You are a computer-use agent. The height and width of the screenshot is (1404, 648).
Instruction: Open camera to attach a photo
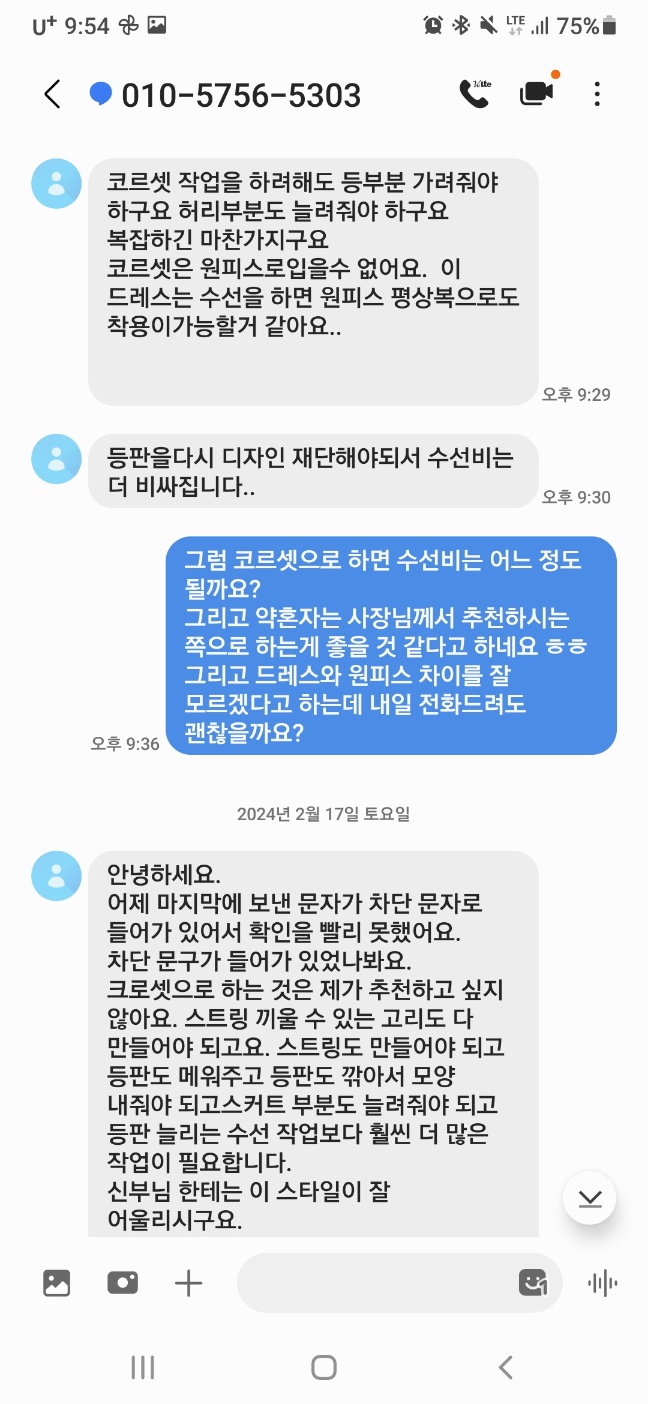pos(123,1283)
